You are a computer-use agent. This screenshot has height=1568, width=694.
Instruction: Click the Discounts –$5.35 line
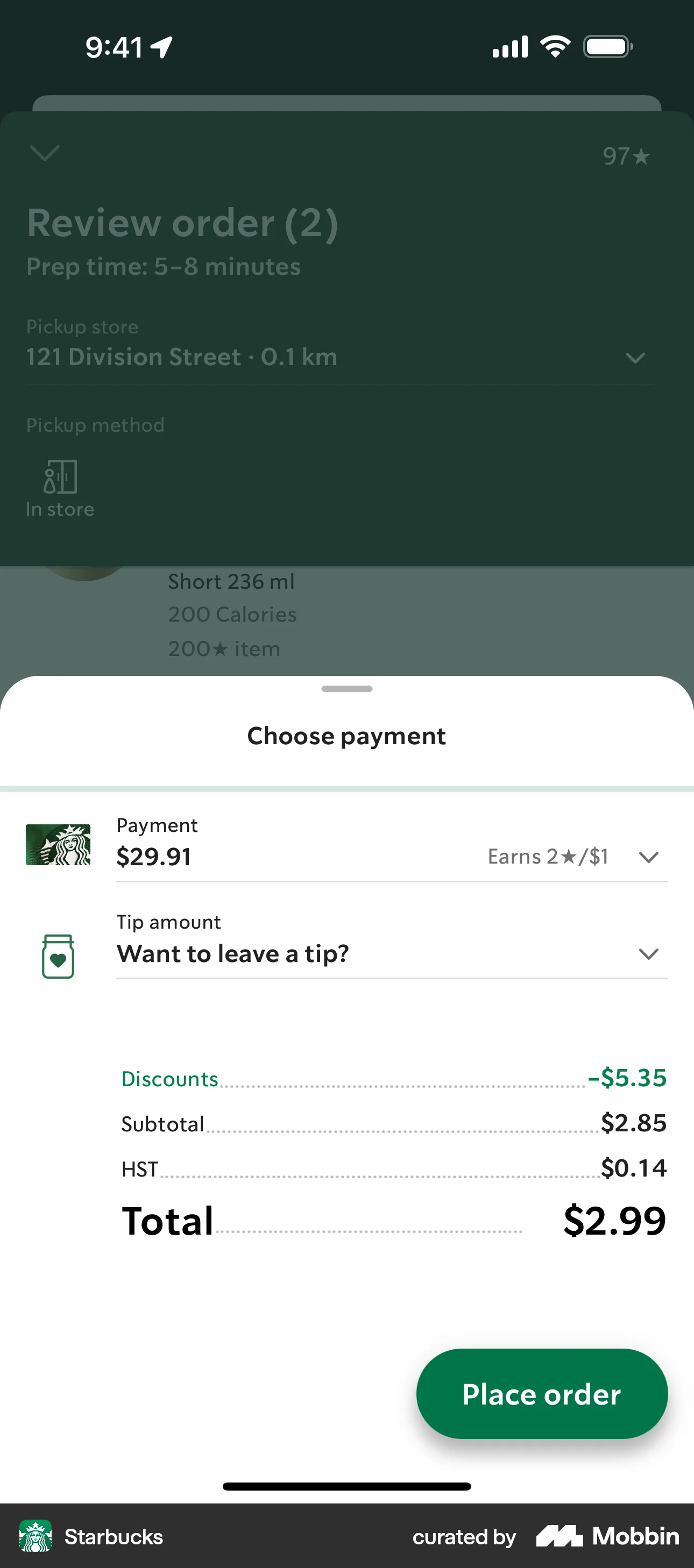pos(393,1078)
